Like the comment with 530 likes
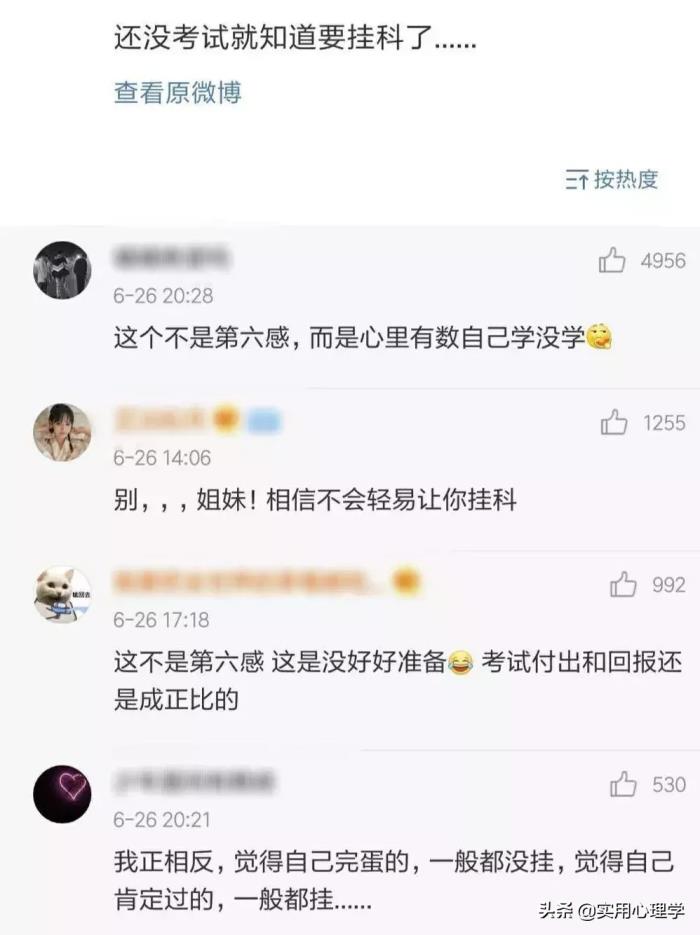 click(x=624, y=784)
